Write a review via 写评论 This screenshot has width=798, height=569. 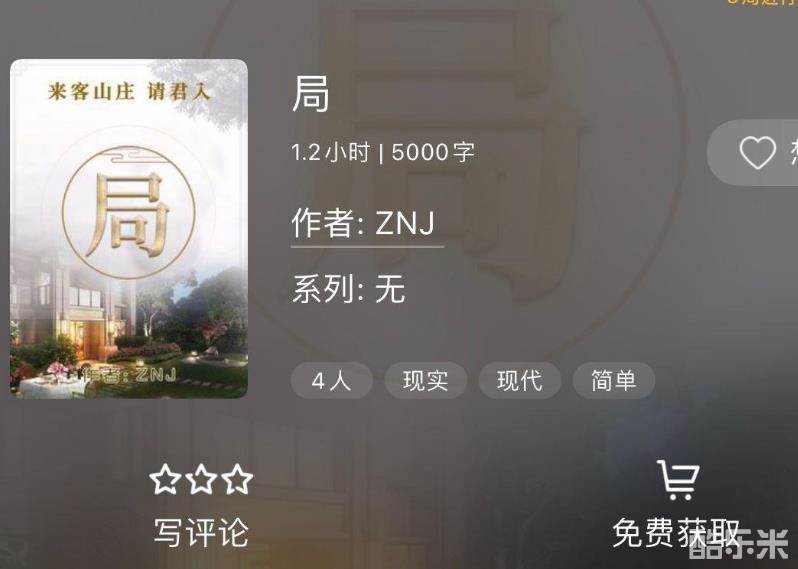(200, 506)
